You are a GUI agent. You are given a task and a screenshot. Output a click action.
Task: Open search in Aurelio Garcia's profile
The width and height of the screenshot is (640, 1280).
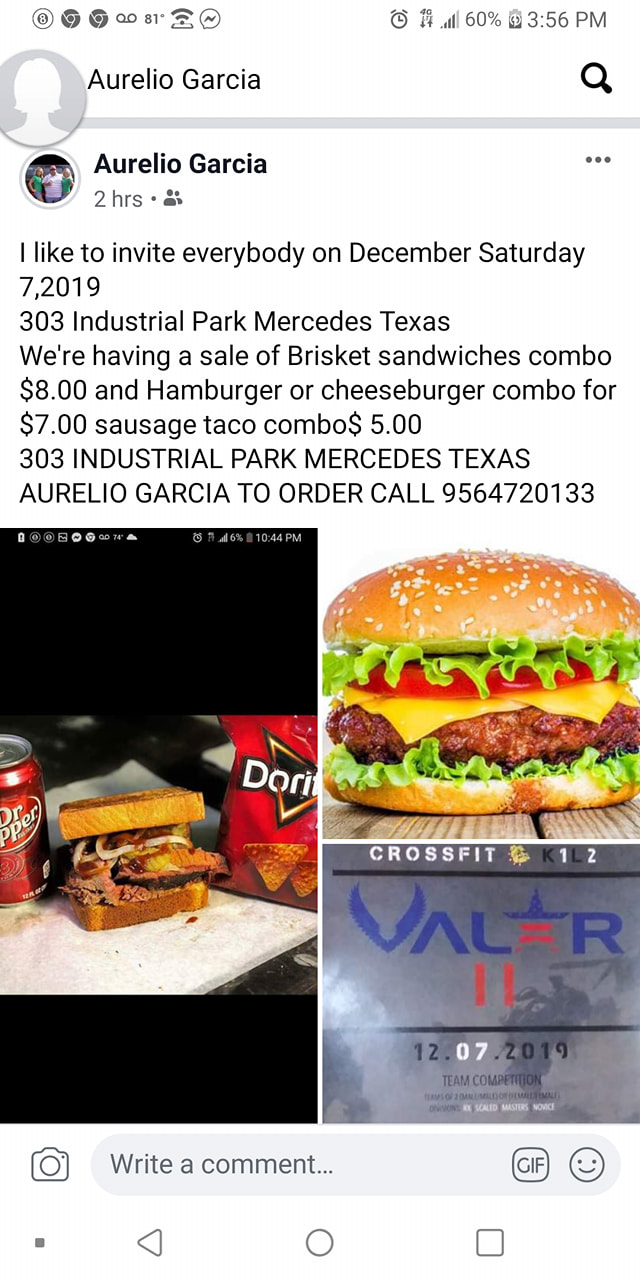596,79
